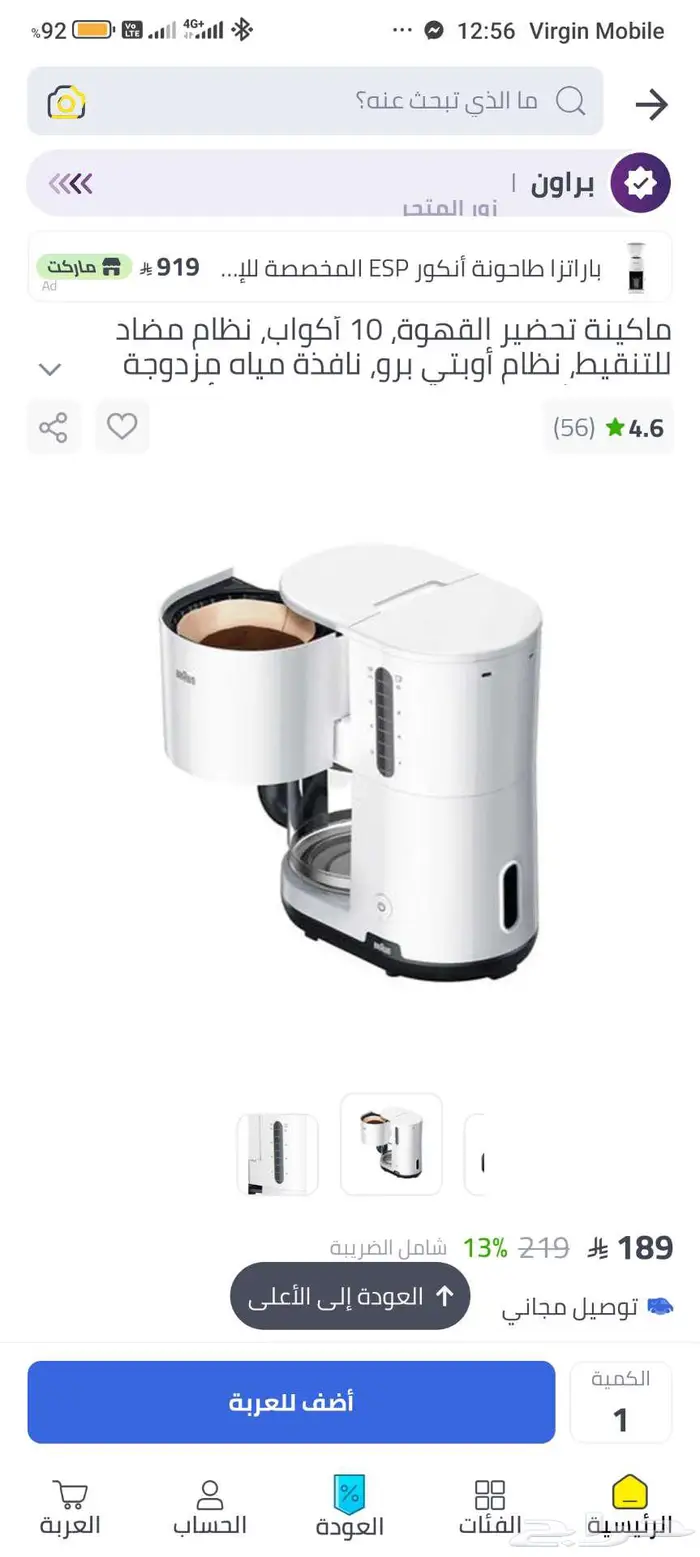Open the العودة deals tab
The height and width of the screenshot is (1557, 700).
pyautogui.click(x=350, y=1507)
